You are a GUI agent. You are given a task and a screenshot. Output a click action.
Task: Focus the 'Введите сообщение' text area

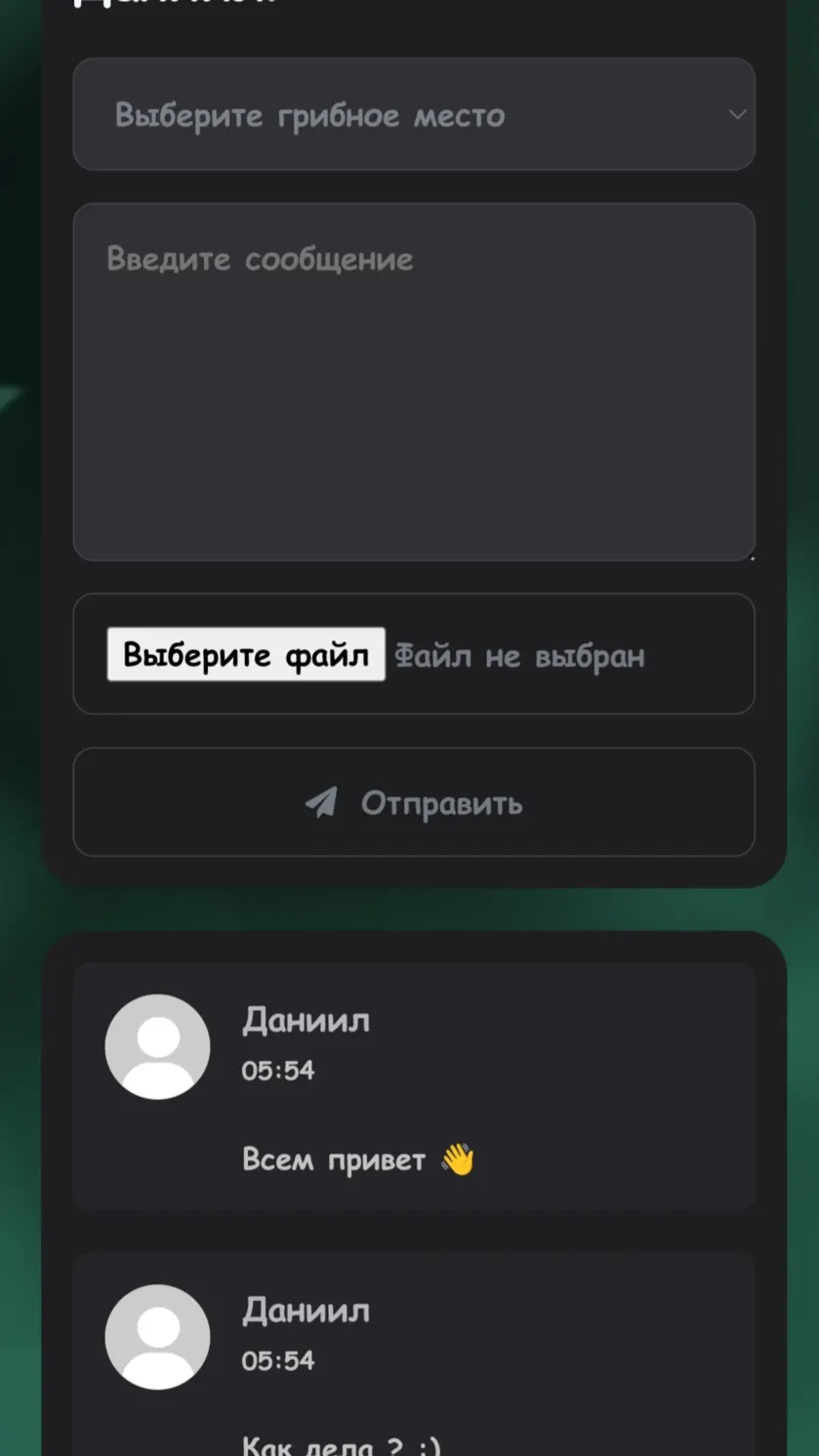pos(414,382)
